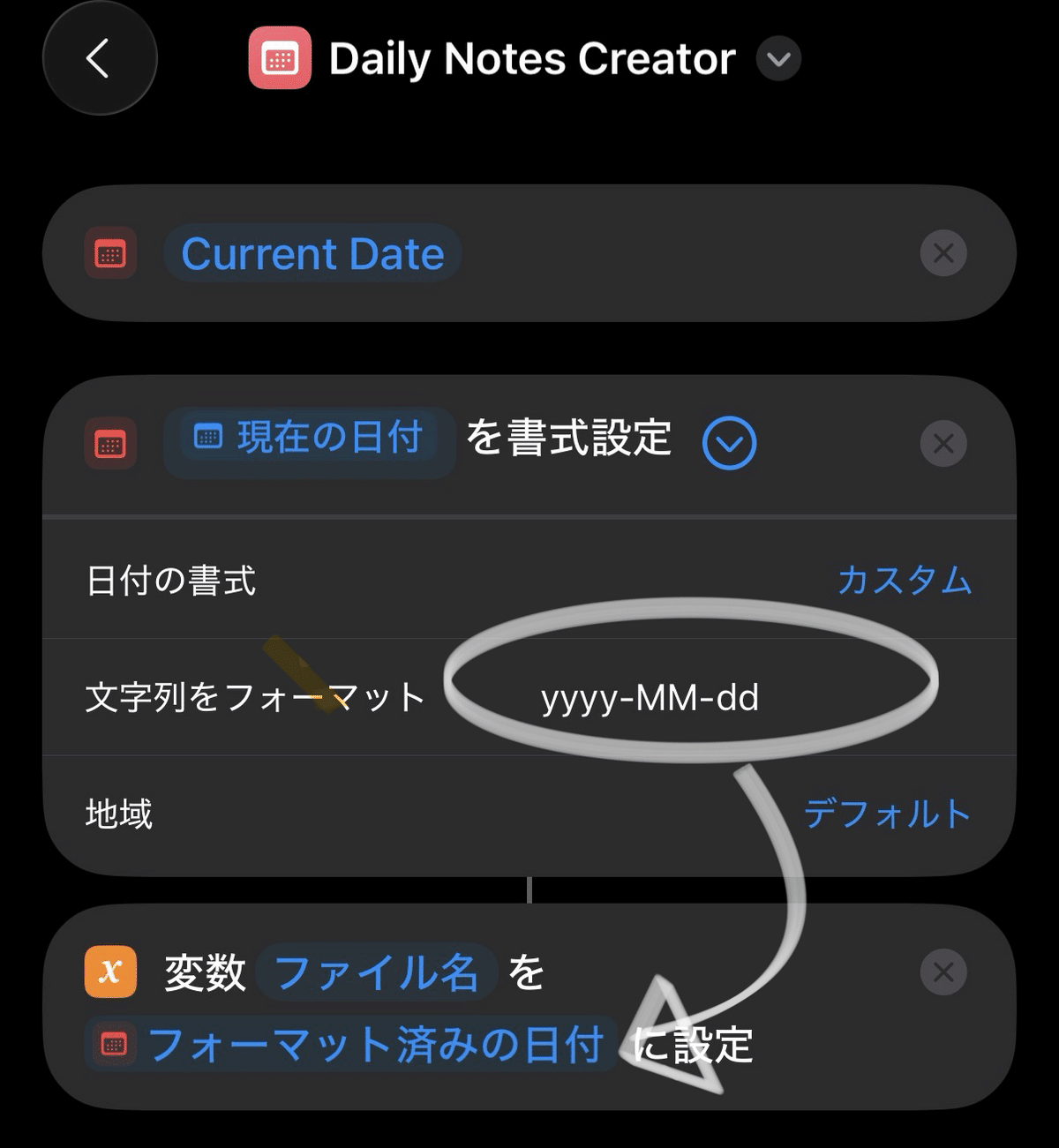
Task: Remove the date format action
Action: pos(943,444)
